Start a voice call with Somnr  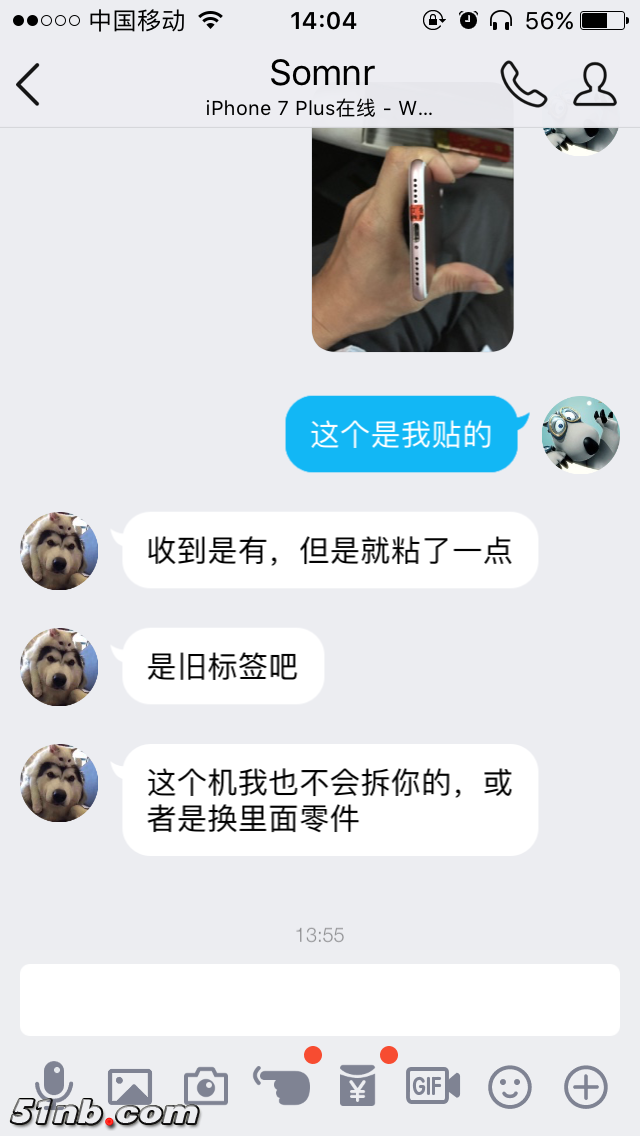523,85
